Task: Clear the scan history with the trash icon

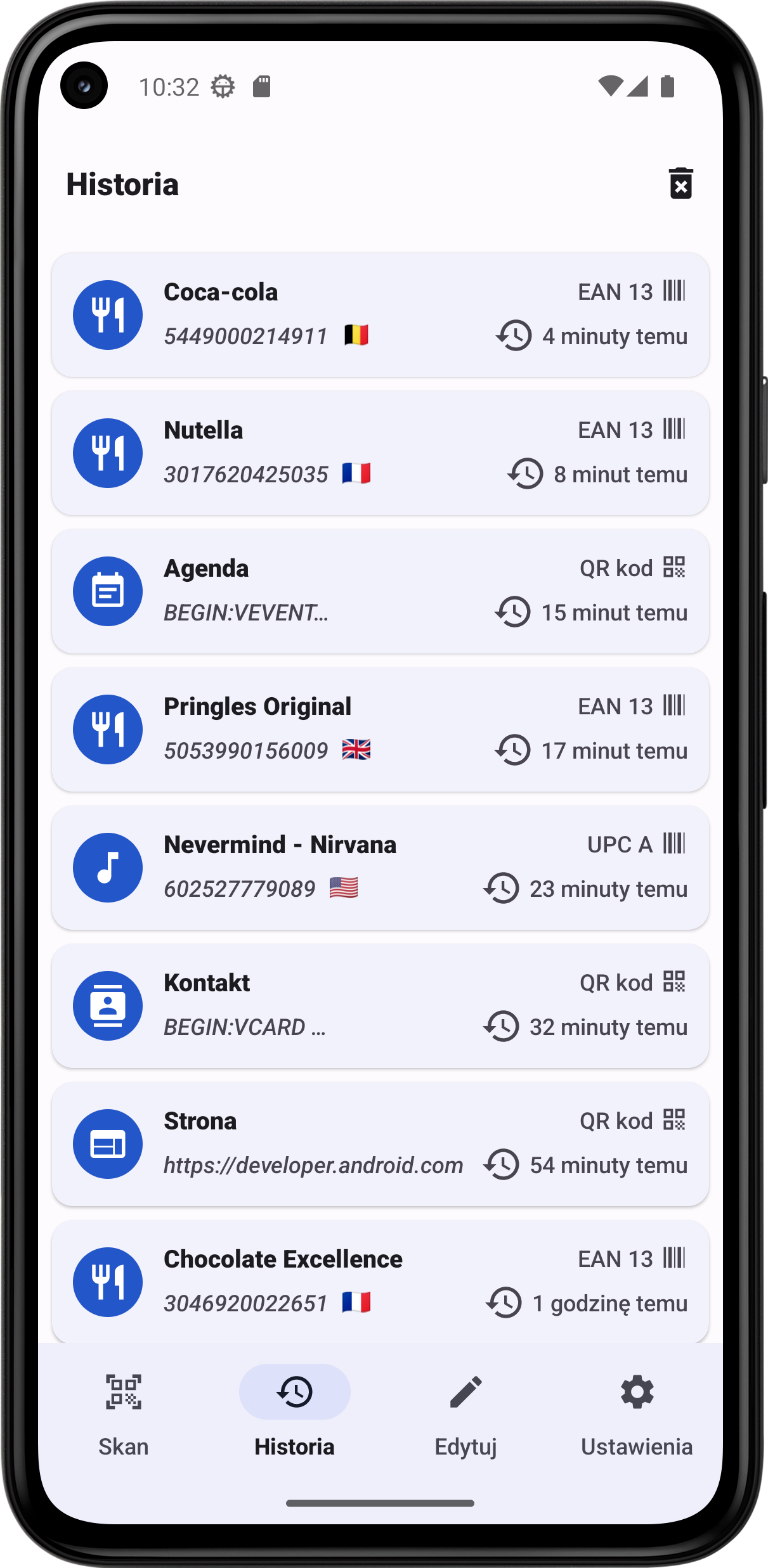Action: 680,184
